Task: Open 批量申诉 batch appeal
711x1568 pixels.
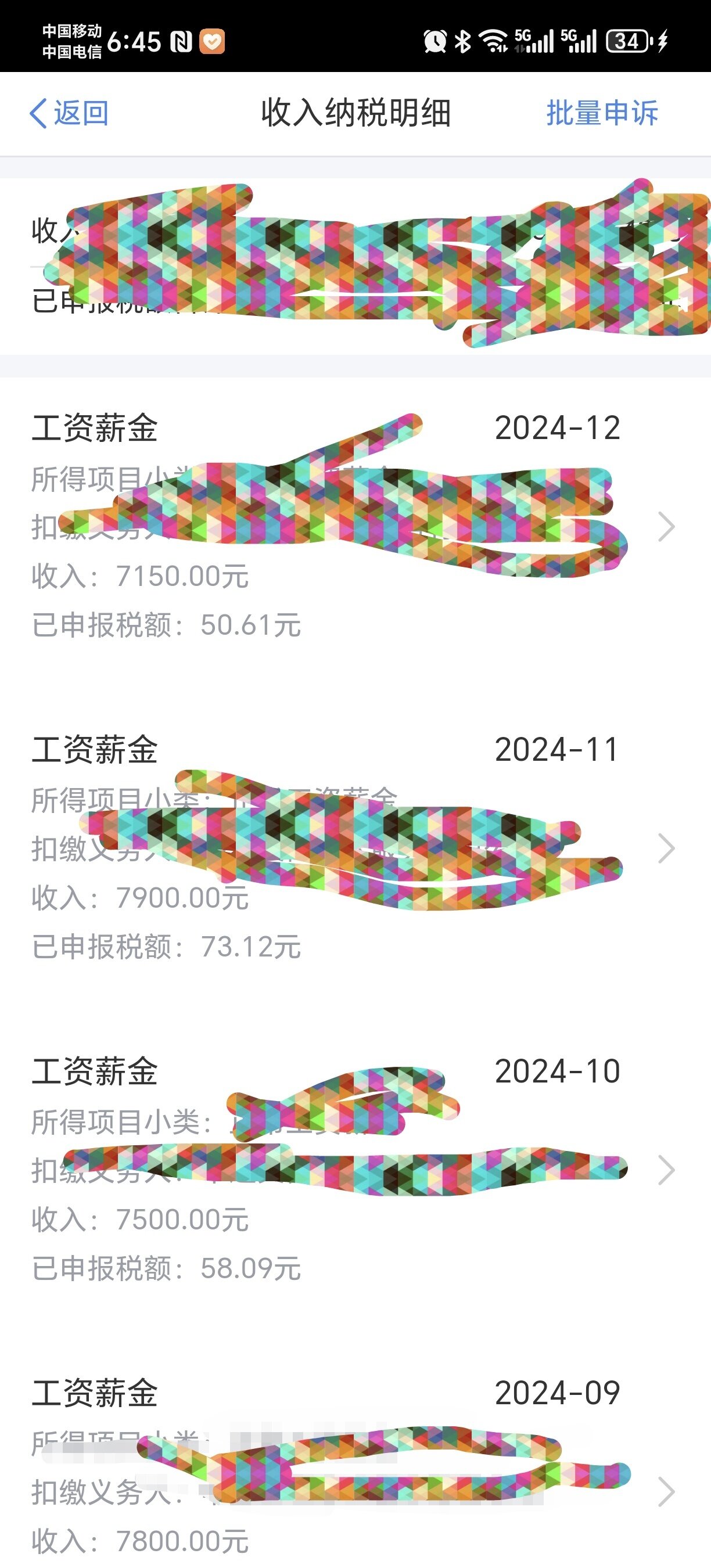Action: click(x=601, y=113)
